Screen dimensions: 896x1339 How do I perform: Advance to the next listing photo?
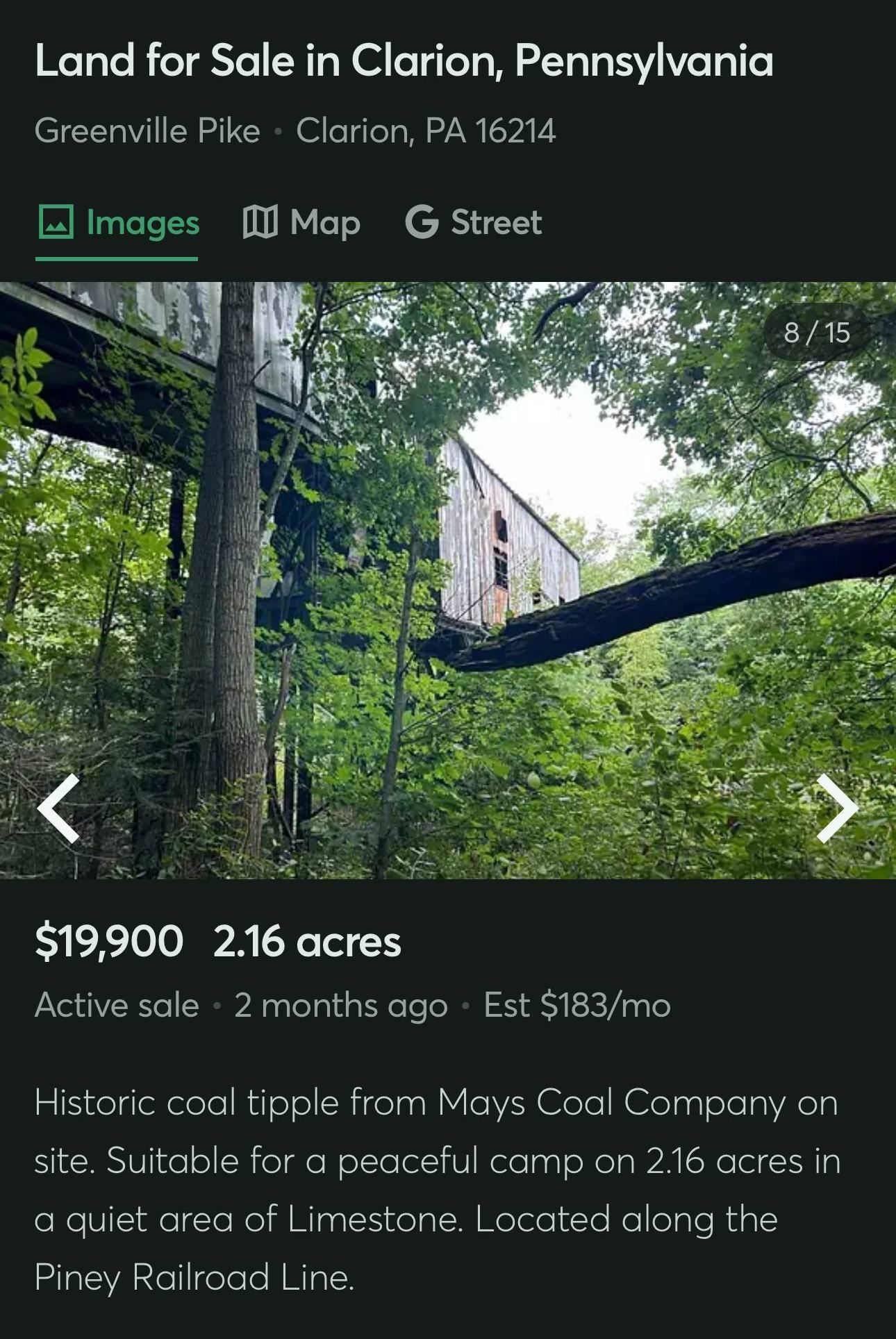(x=836, y=808)
